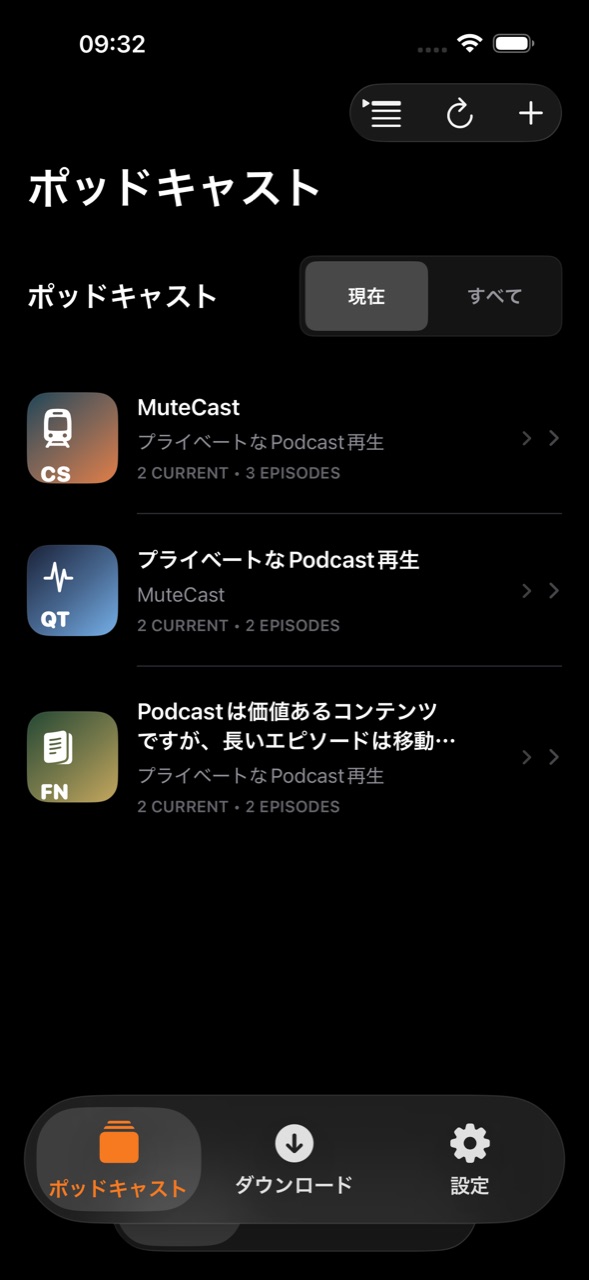Select the 現在 segment
The height and width of the screenshot is (1280, 589).
366,296
